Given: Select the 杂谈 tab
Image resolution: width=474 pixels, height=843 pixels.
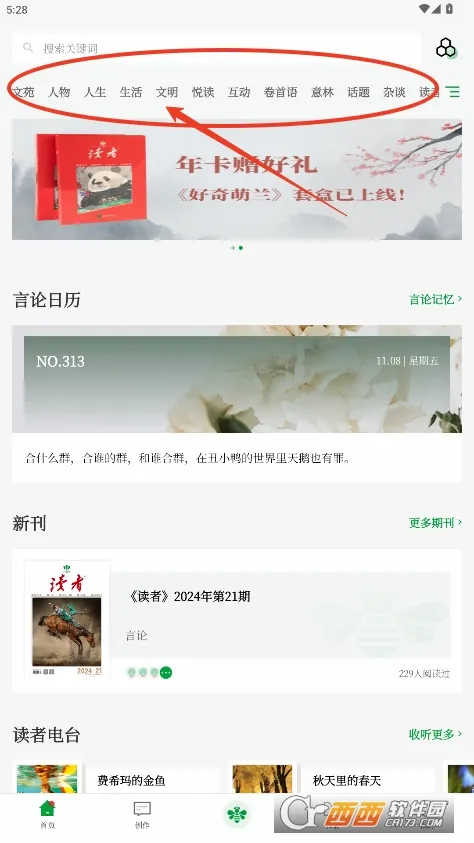Looking at the screenshot, I should [394, 92].
